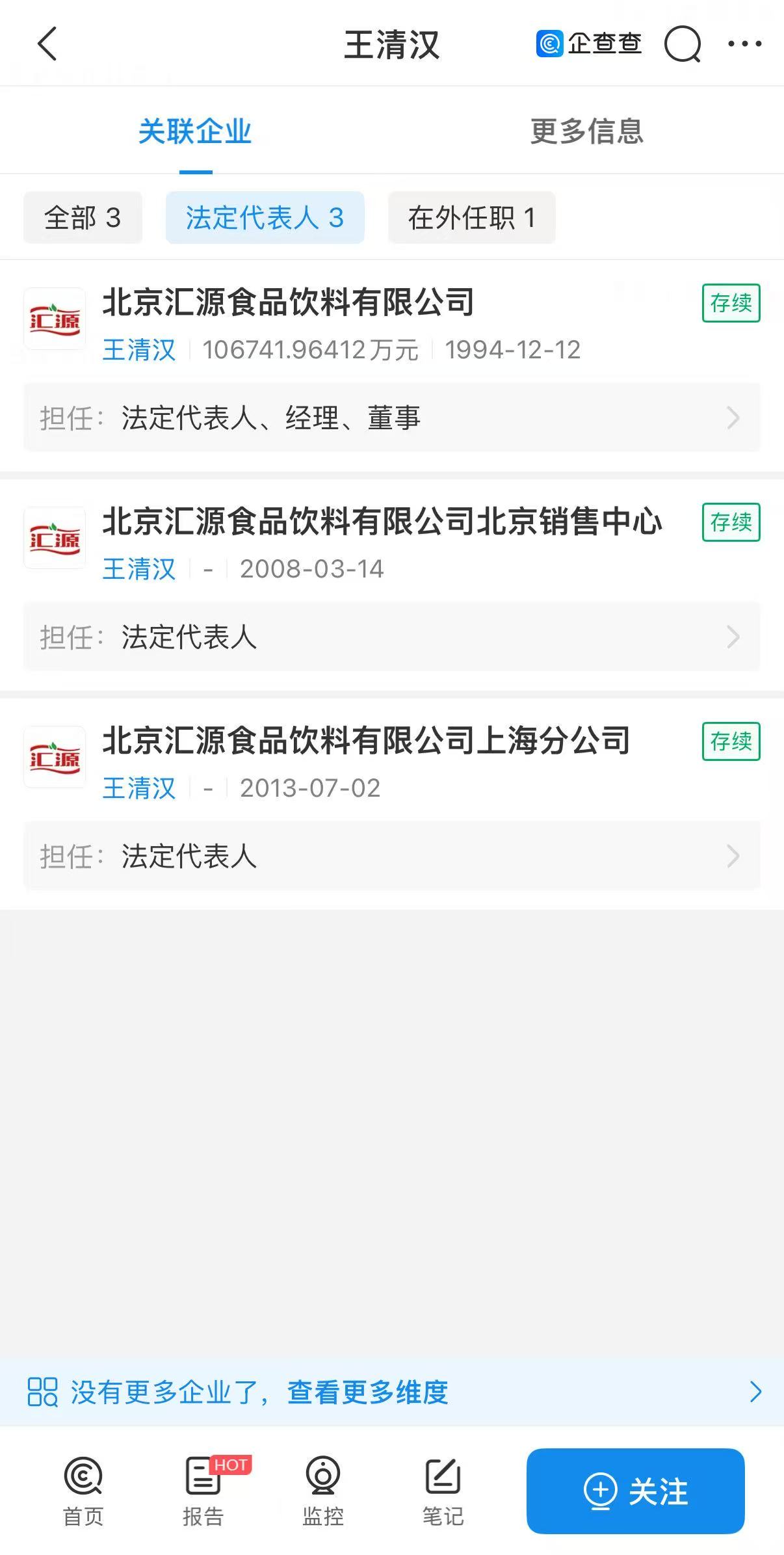The height and width of the screenshot is (1555, 784).
Task: Tap the 王清汉 name link under first company
Action: [138, 349]
